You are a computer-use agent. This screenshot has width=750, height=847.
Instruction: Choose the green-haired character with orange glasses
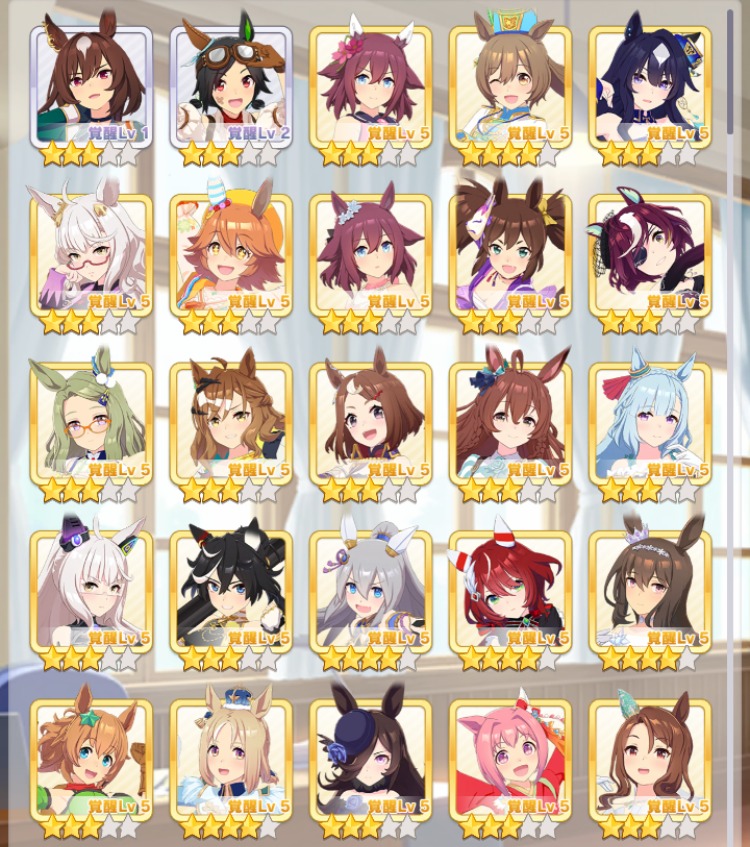[91, 426]
